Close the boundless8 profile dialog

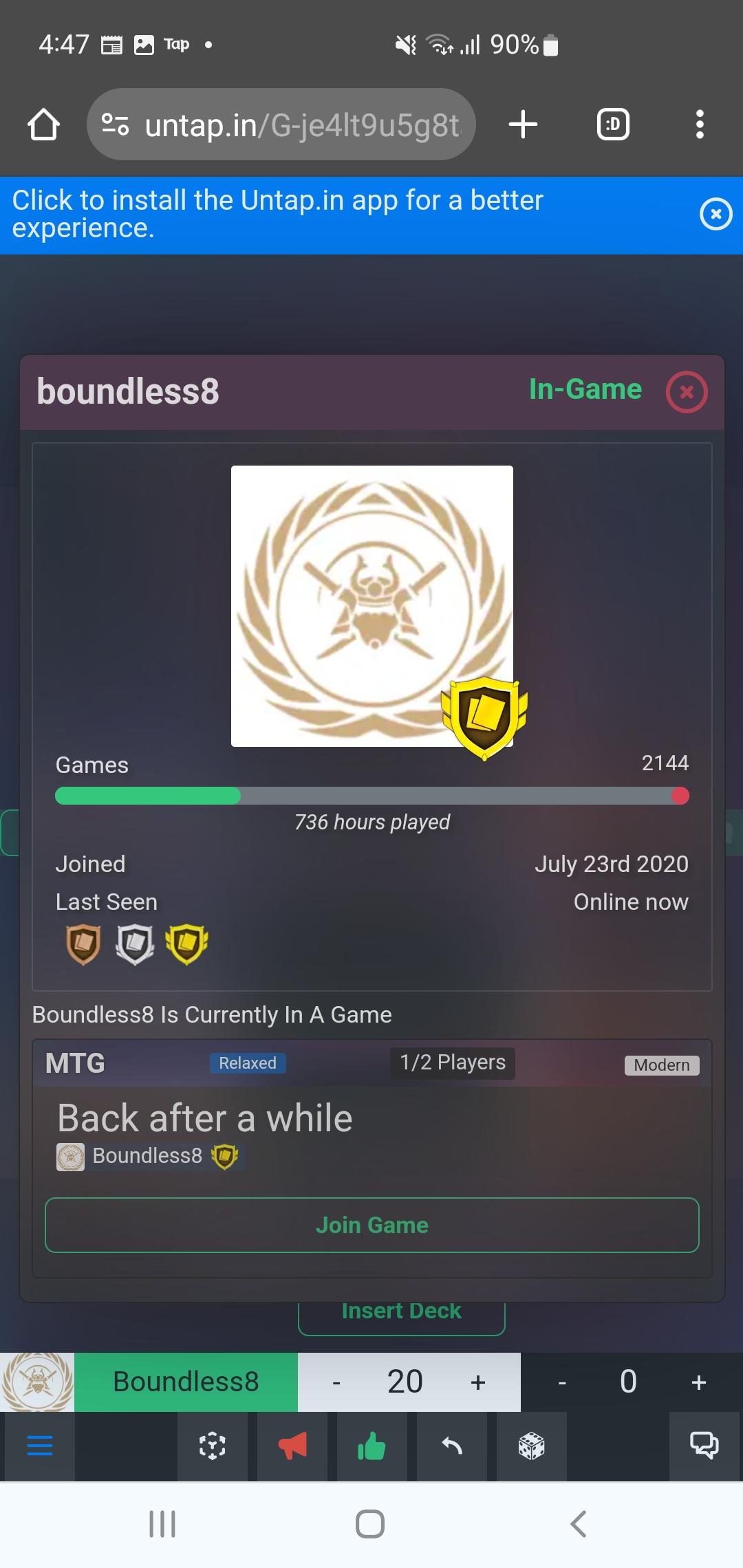coord(686,392)
